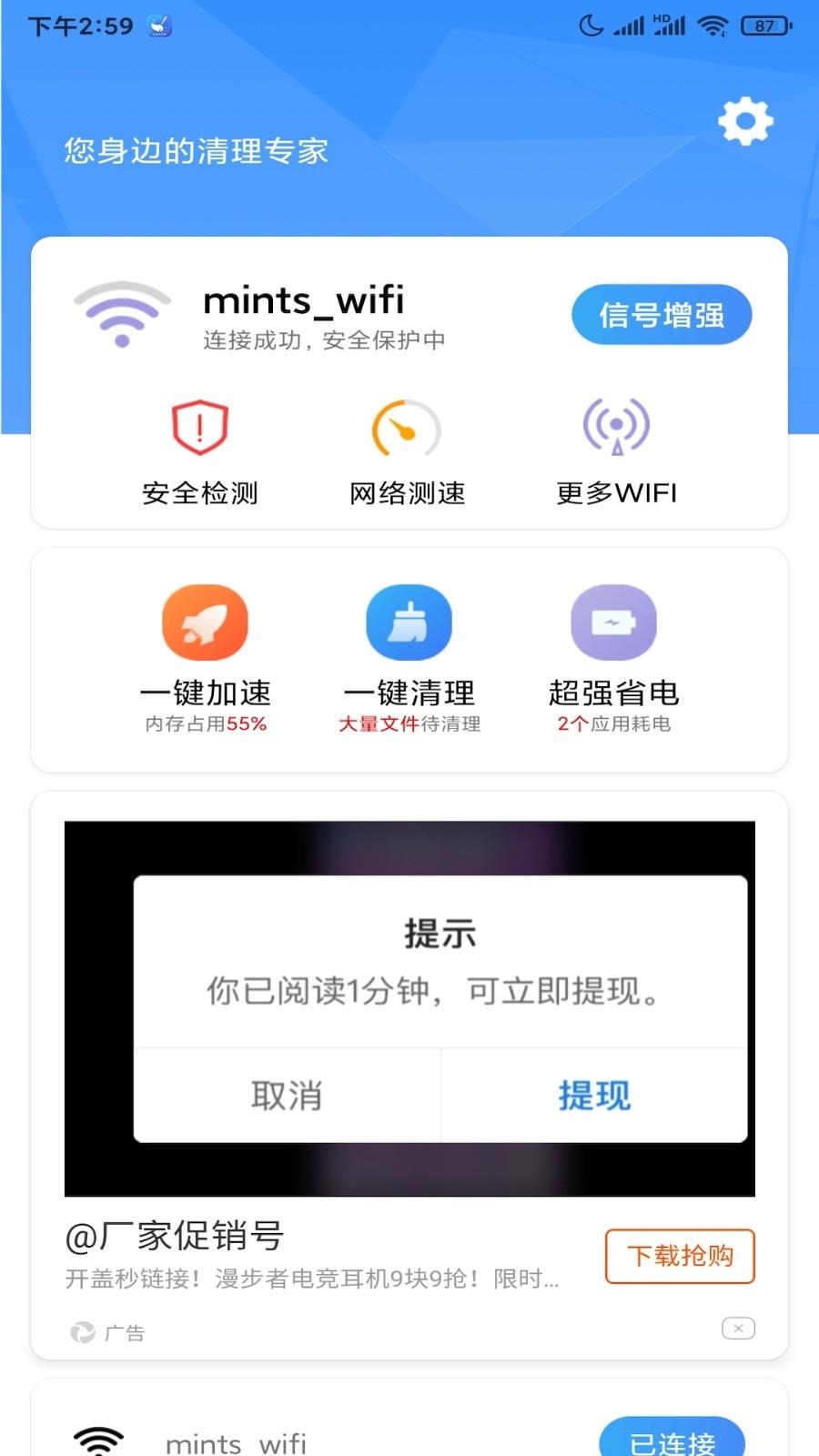This screenshot has width=819, height=1456.
Task: Tap the purple WiFi signal icon near mints_wifi
Action: click(x=120, y=312)
